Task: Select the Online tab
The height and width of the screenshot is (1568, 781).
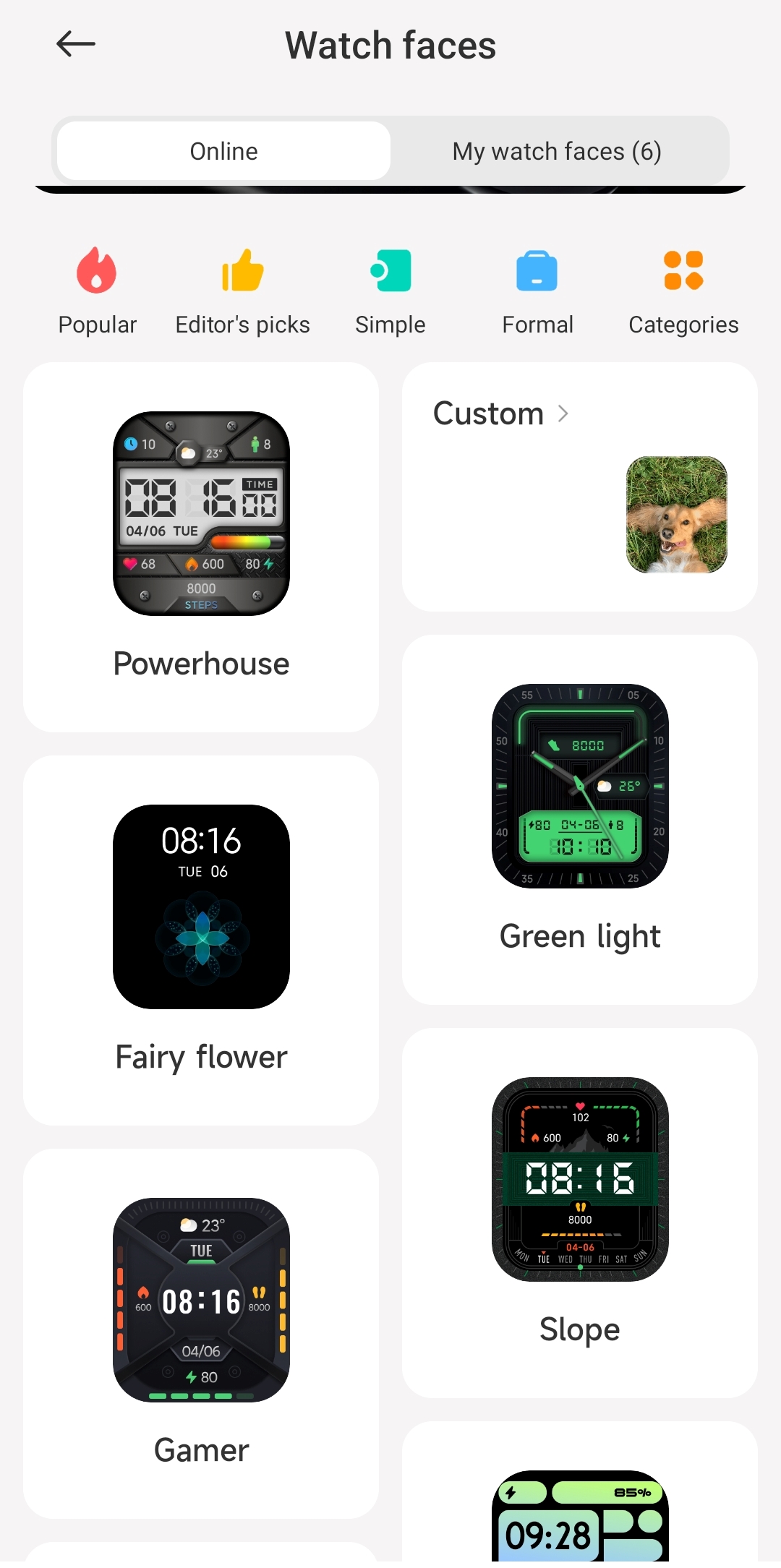Action: 224,151
